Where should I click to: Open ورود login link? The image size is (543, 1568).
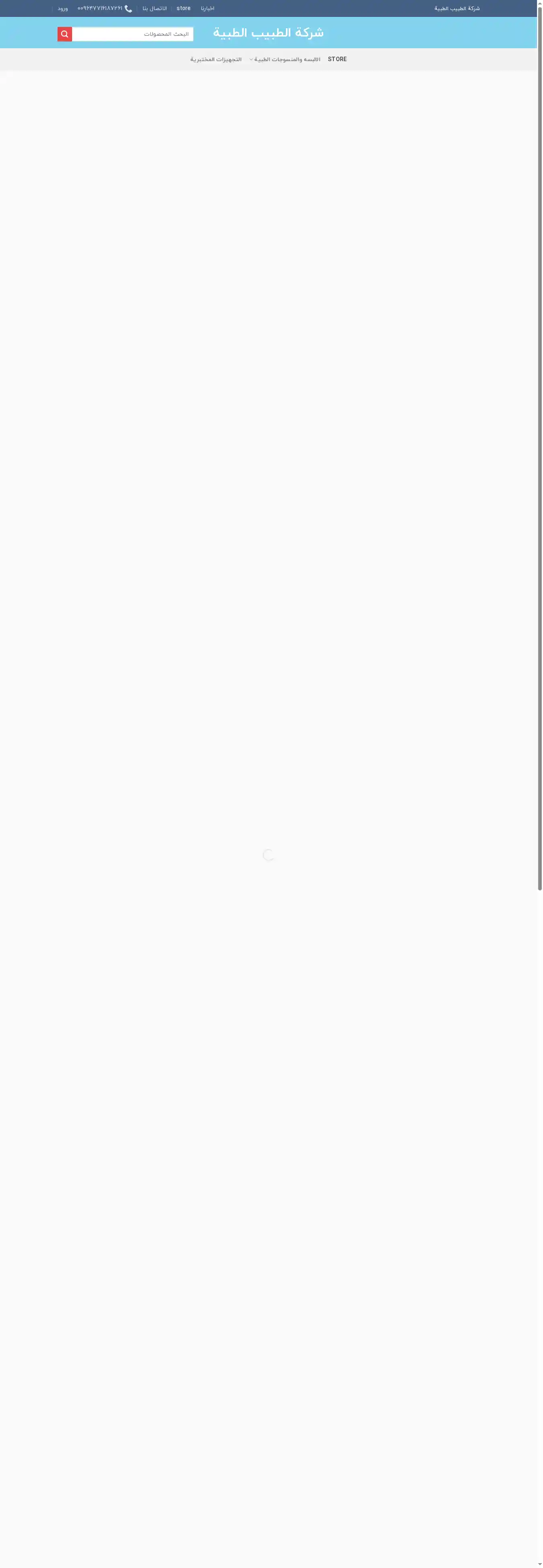63,8
